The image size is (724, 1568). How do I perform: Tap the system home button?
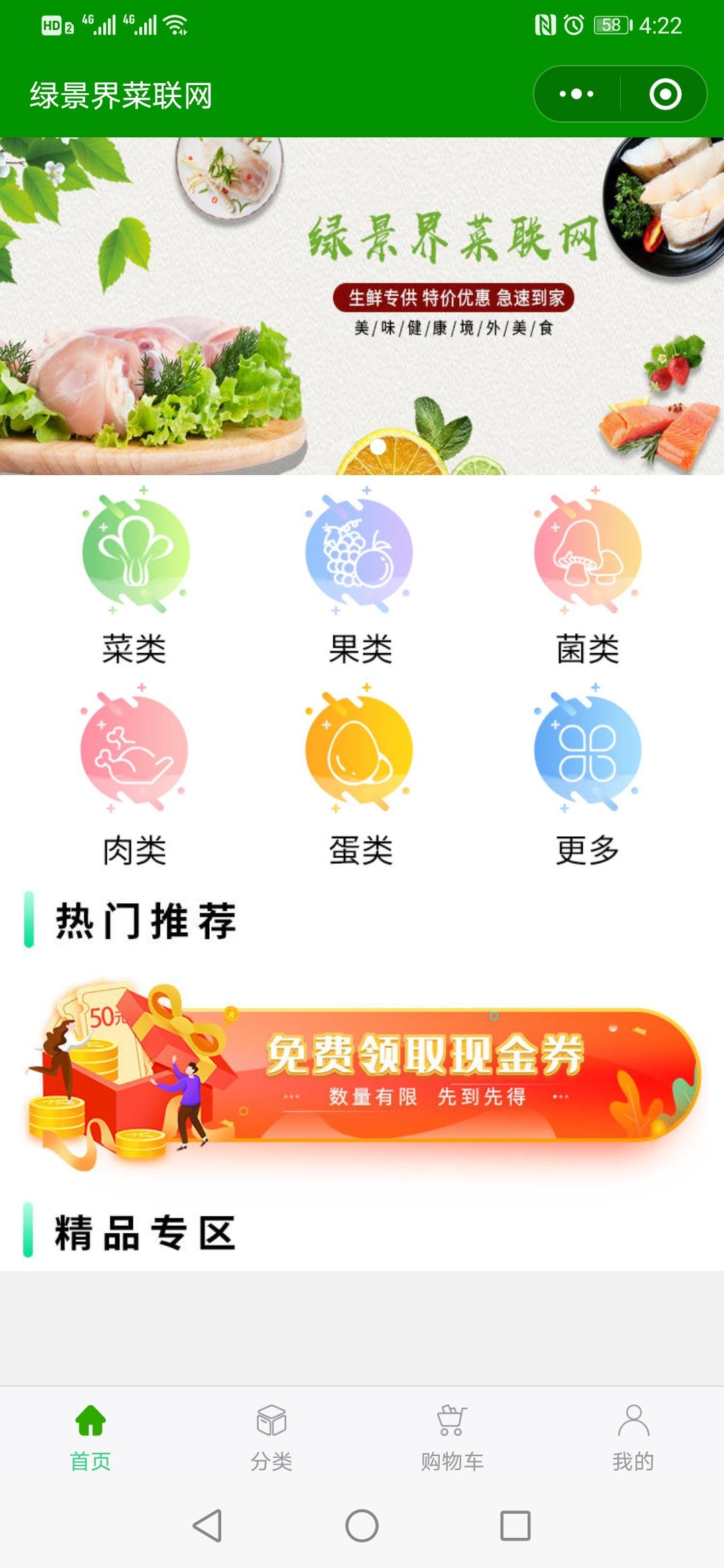tap(362, 1526)
